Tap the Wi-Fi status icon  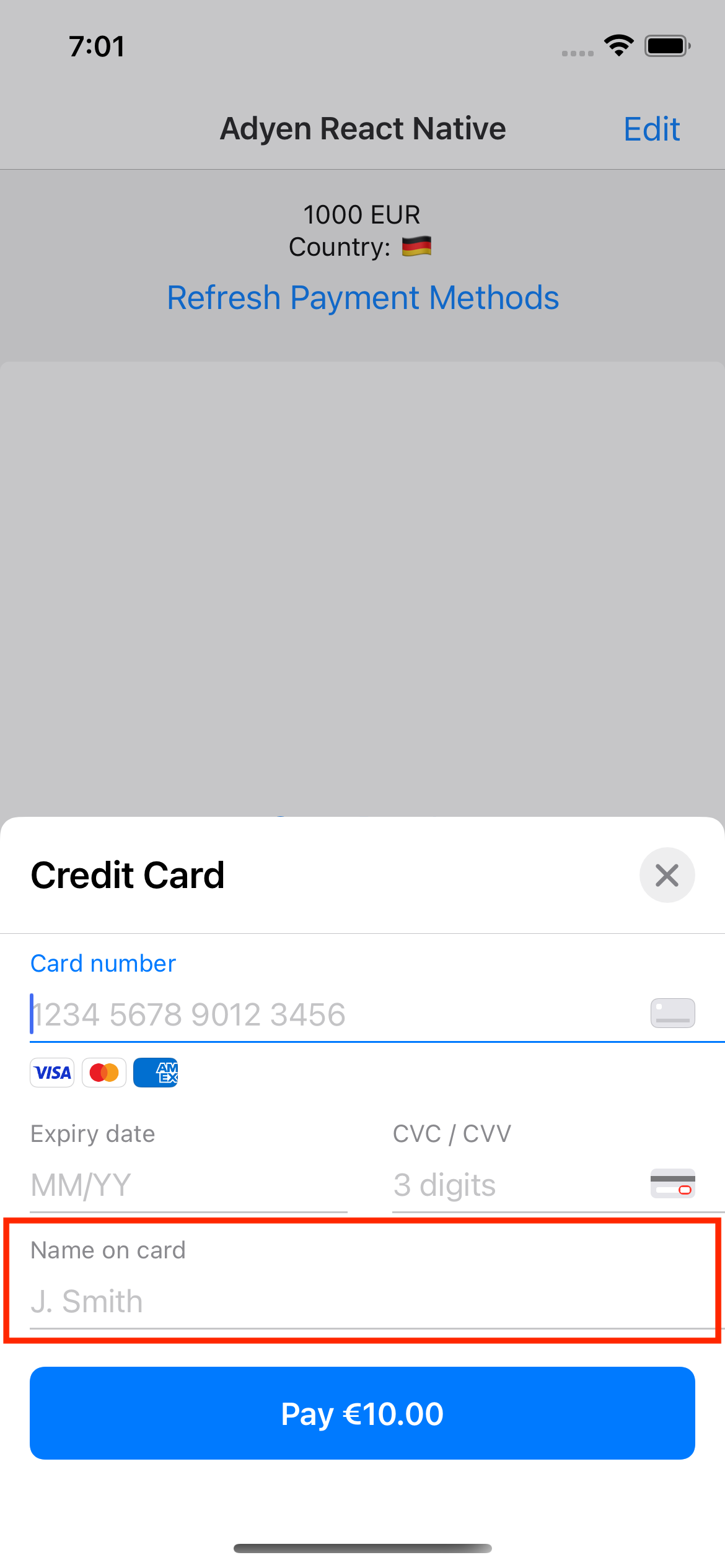[617, 45]
